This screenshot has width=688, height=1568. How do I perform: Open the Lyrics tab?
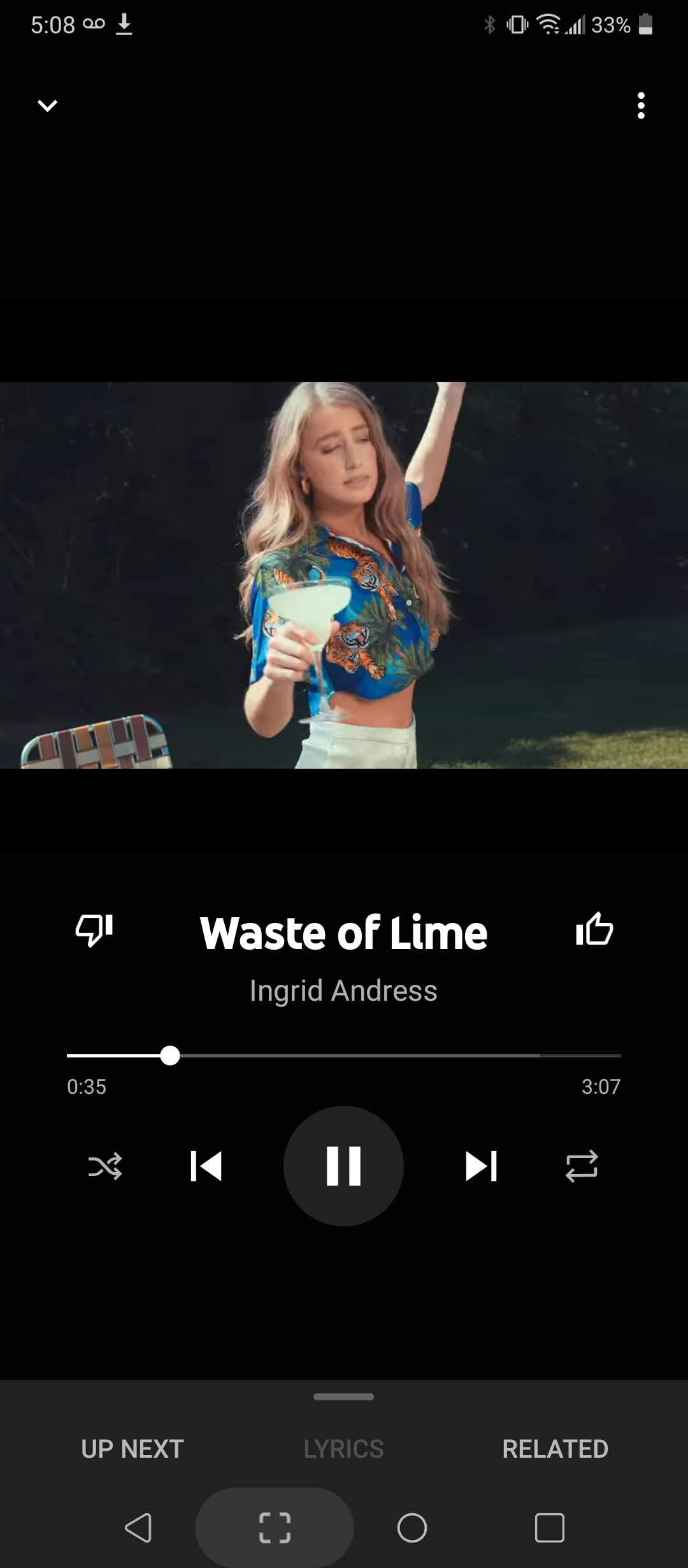[x=343, y=1449]
